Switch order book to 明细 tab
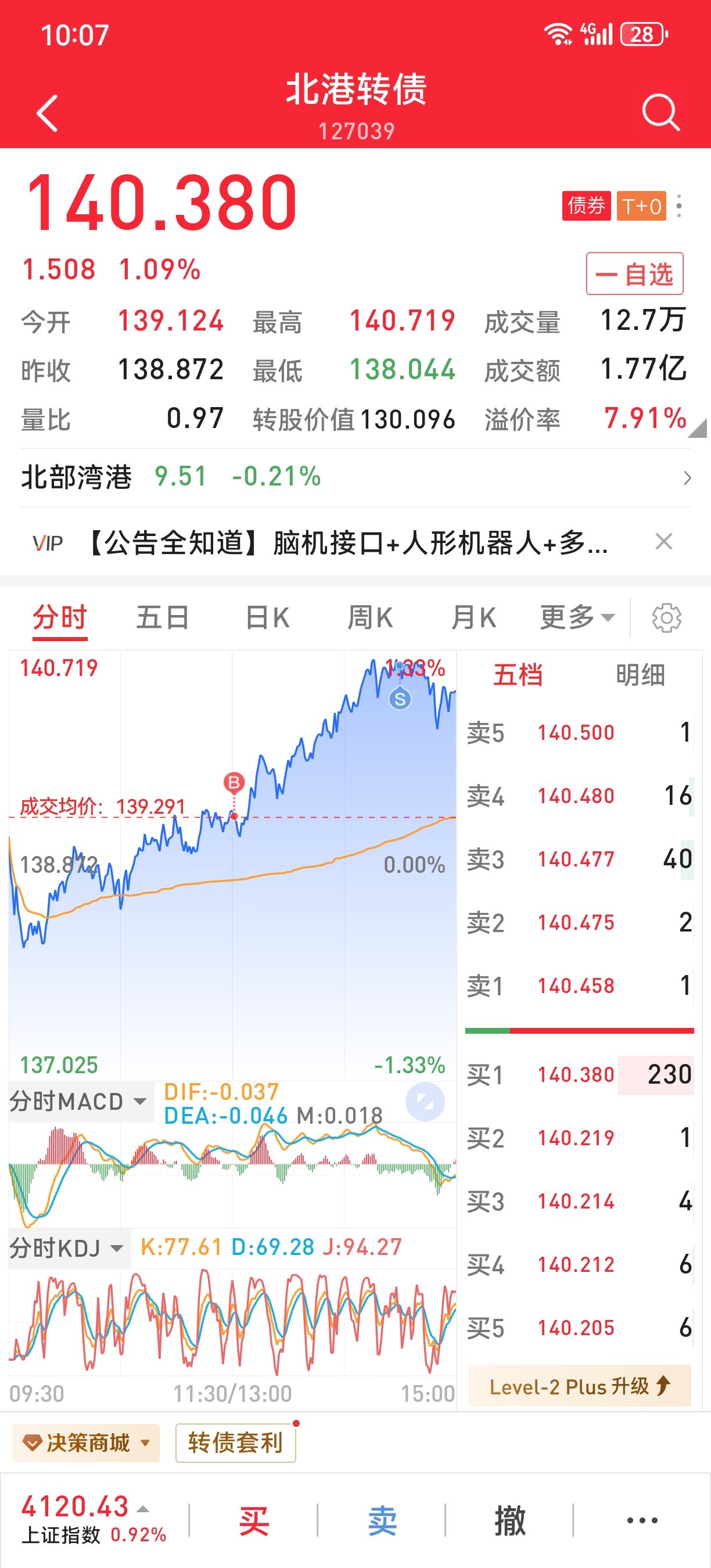This screenshot has width=711, height=1568. [x=640, y=675]
